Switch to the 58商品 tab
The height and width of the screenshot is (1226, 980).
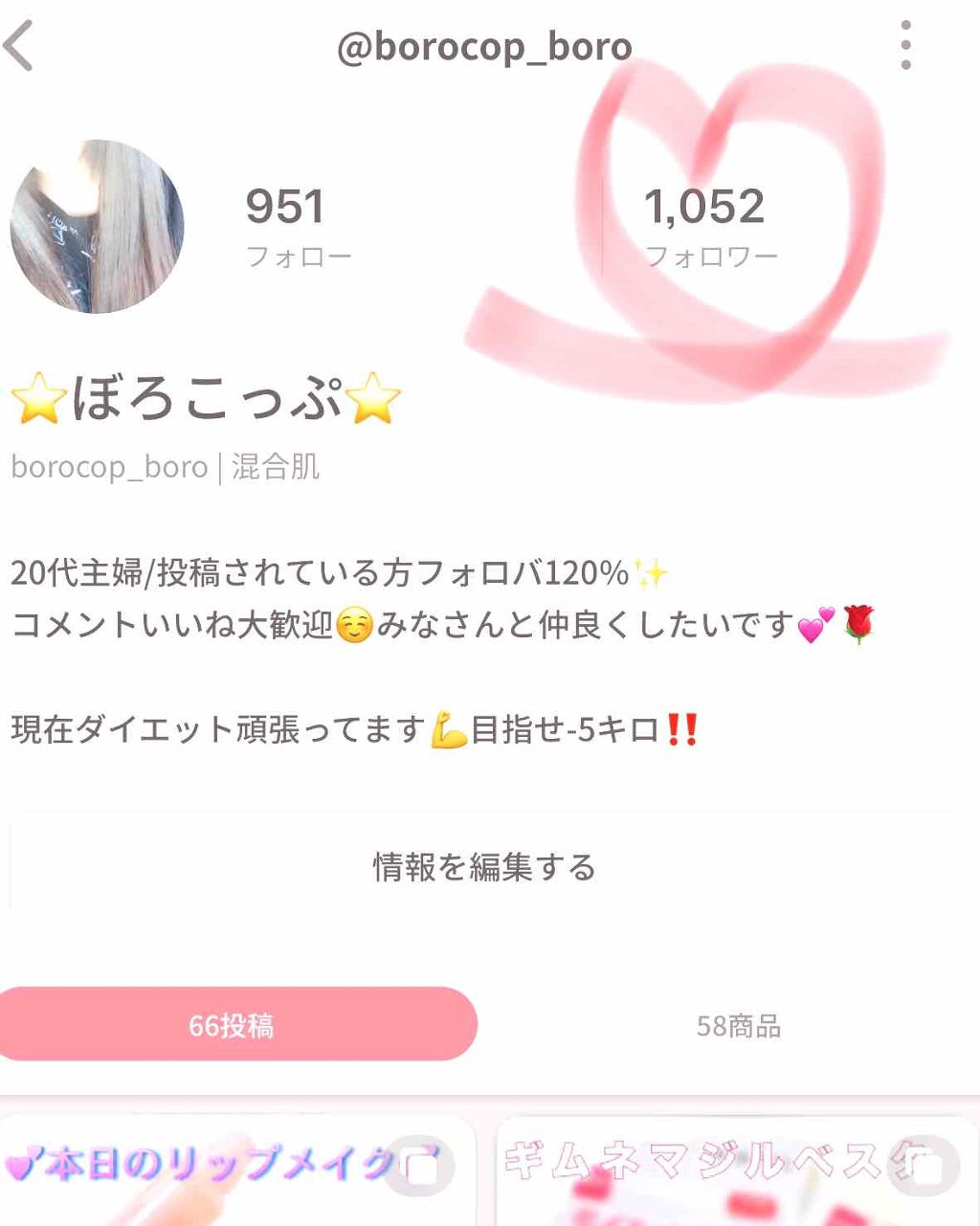point(738,1026)
